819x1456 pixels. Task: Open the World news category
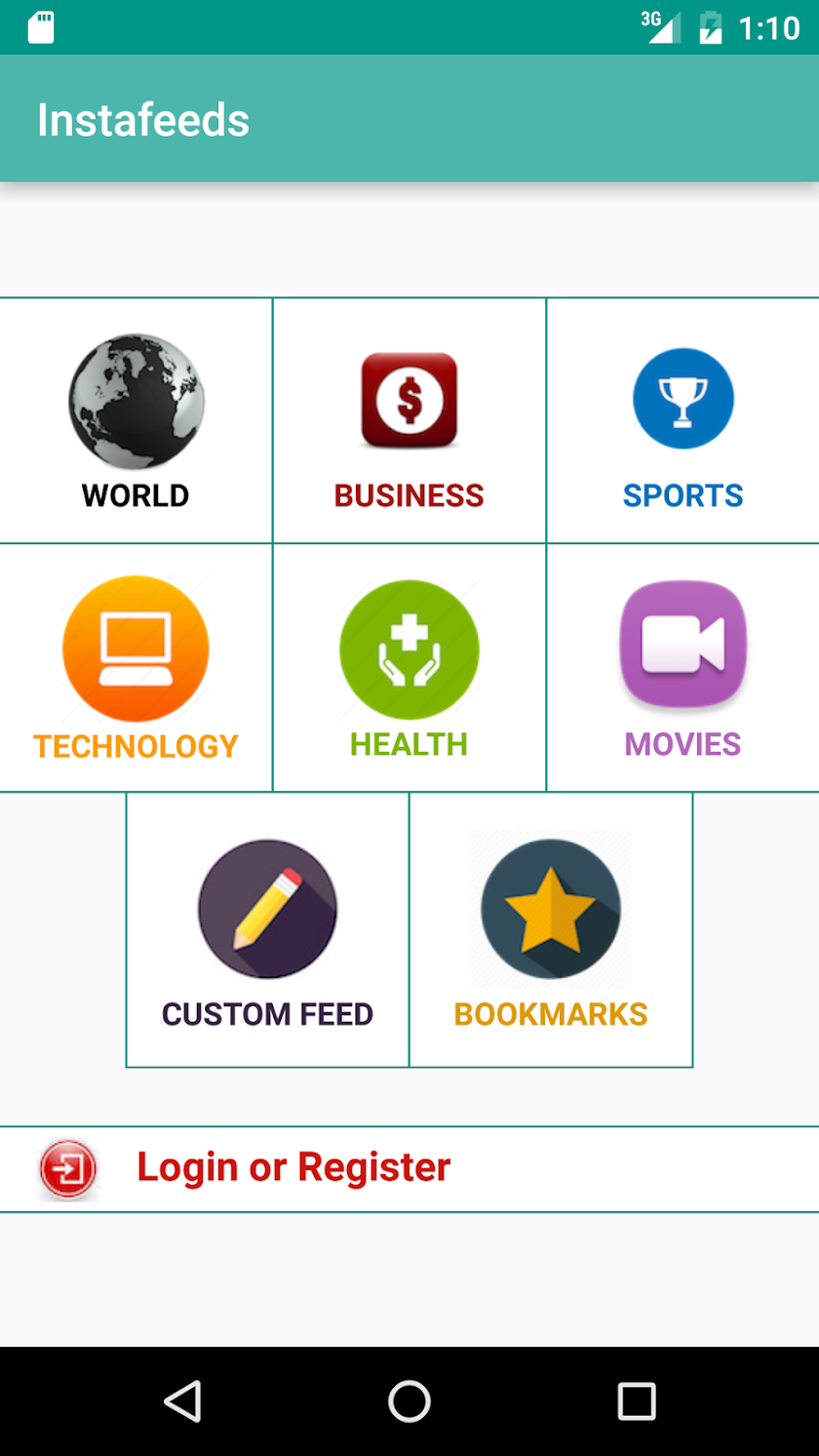pyautogui.click(x=136, y=421)
